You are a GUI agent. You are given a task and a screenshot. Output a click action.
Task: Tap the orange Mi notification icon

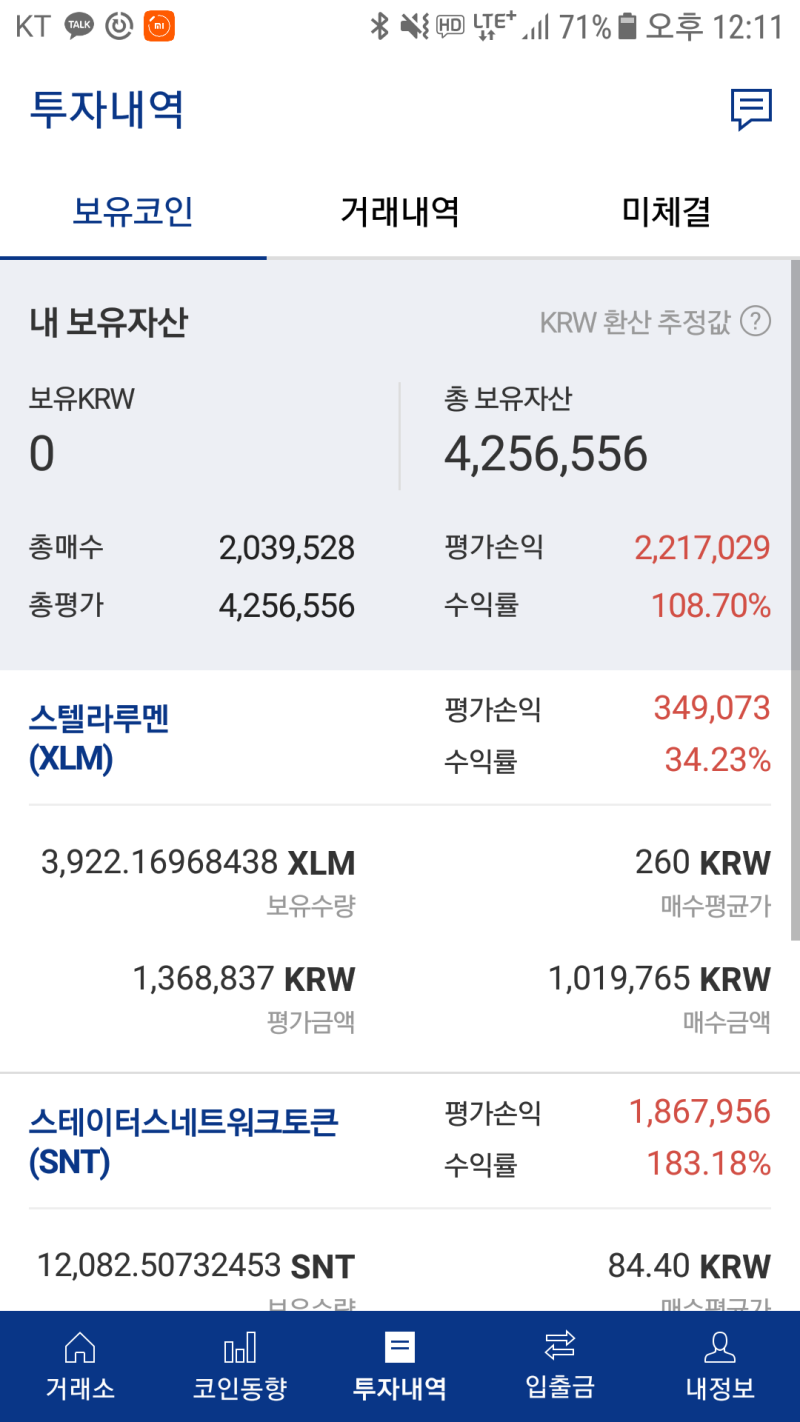click(160, 27)
